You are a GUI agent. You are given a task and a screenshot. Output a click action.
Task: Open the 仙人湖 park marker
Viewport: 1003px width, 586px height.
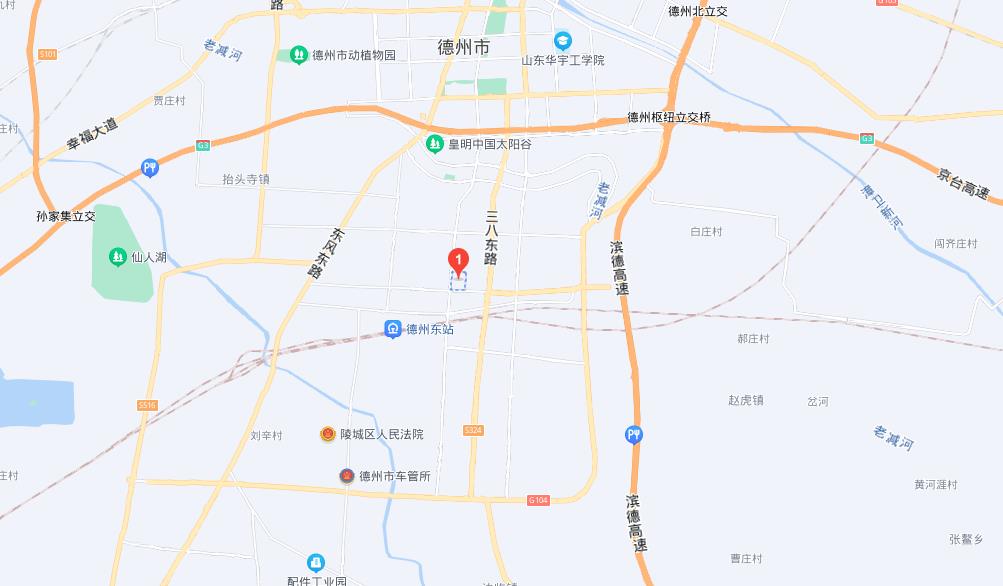[118, 257]
